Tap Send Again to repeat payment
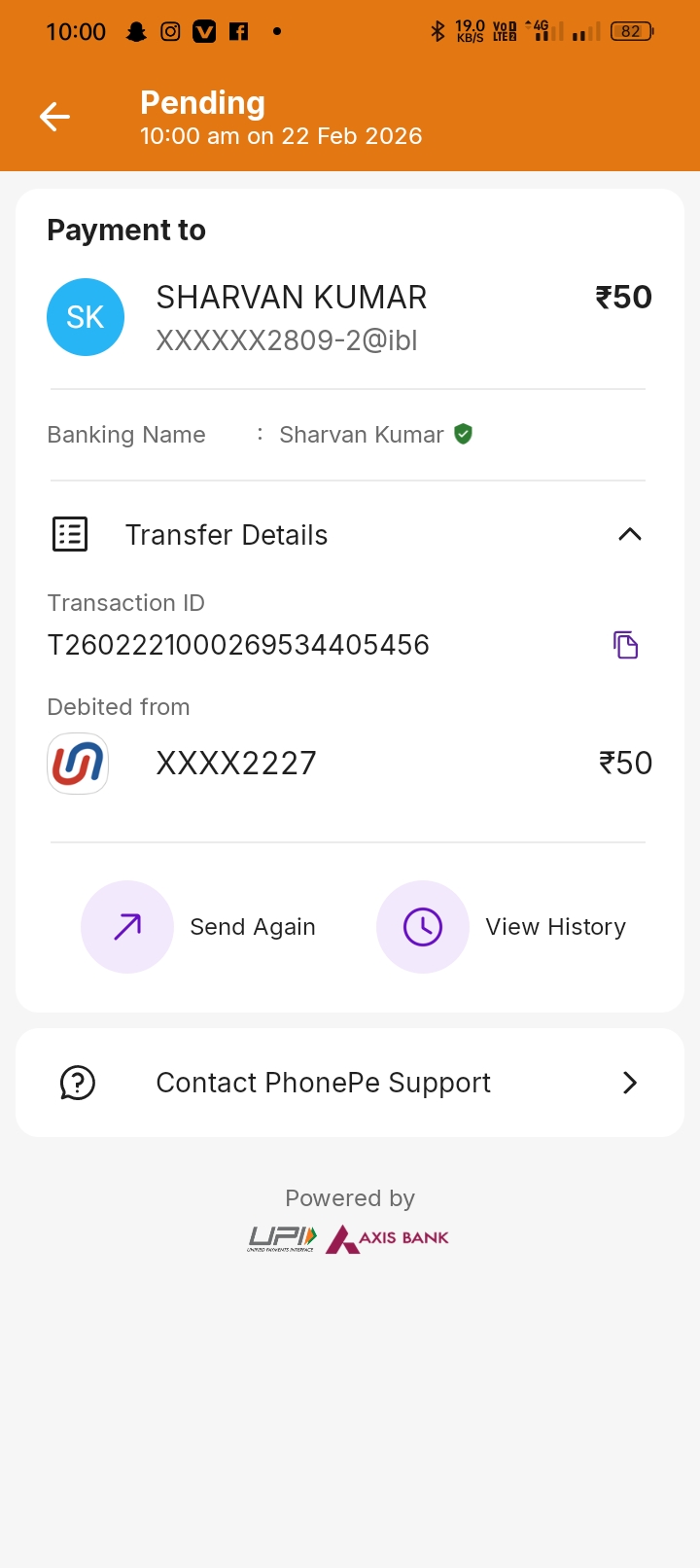The image size is (700, 1568). point(127,927)
